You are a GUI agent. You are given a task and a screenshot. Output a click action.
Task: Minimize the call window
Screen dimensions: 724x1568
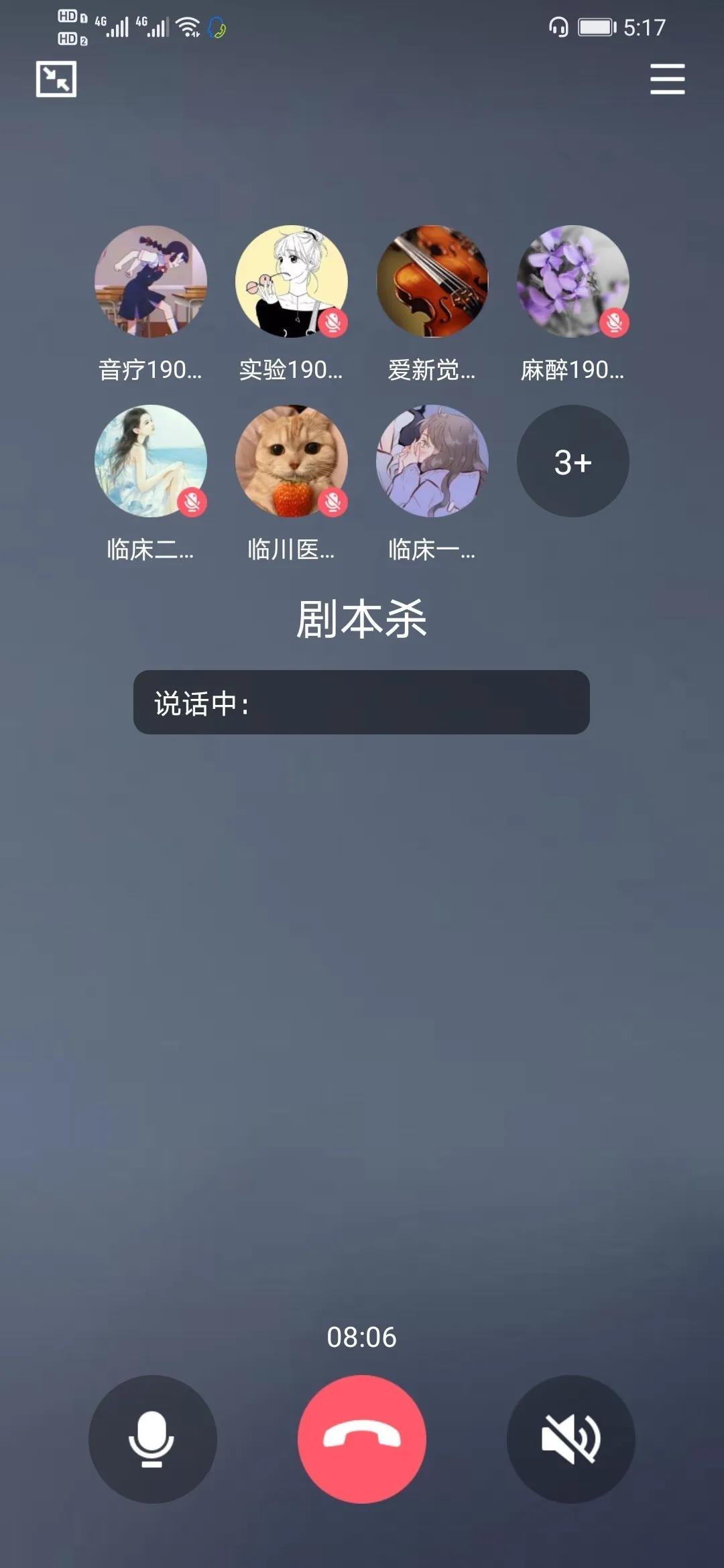click(56, 79)
